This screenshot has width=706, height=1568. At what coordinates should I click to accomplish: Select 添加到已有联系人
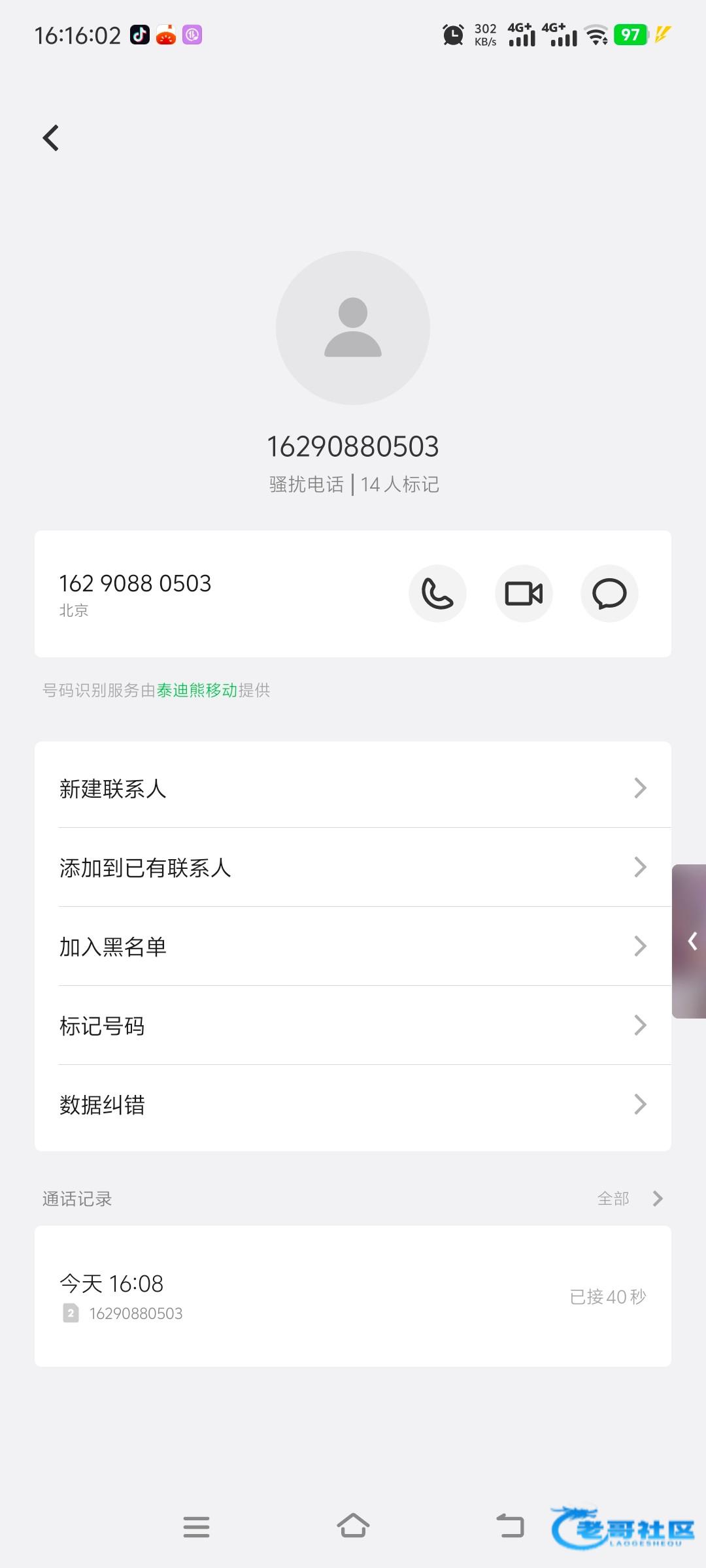coord(353,868)
